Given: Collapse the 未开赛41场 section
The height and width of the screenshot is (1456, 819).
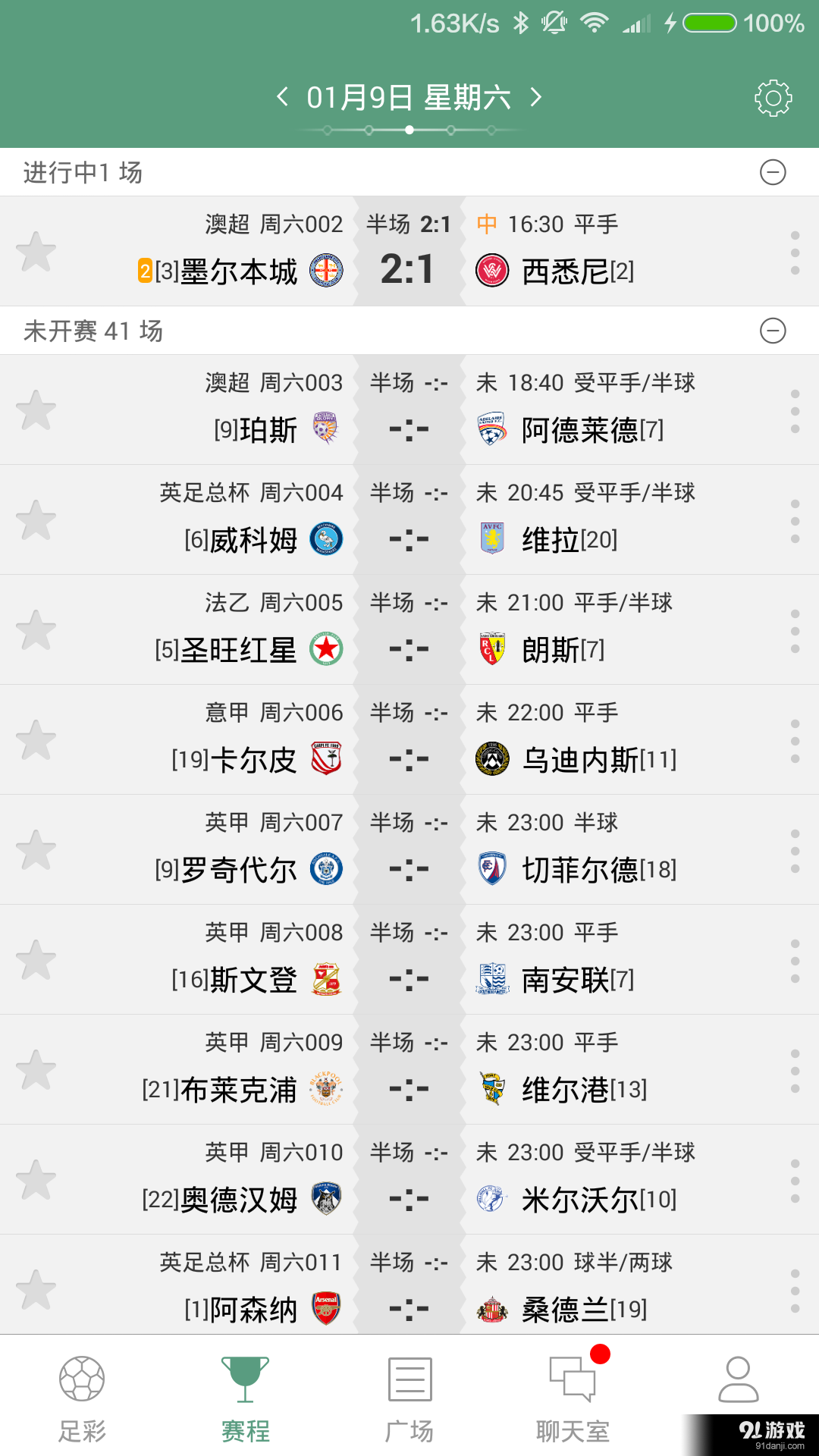Looking at the screenshot, I should (x=774, y=331).
